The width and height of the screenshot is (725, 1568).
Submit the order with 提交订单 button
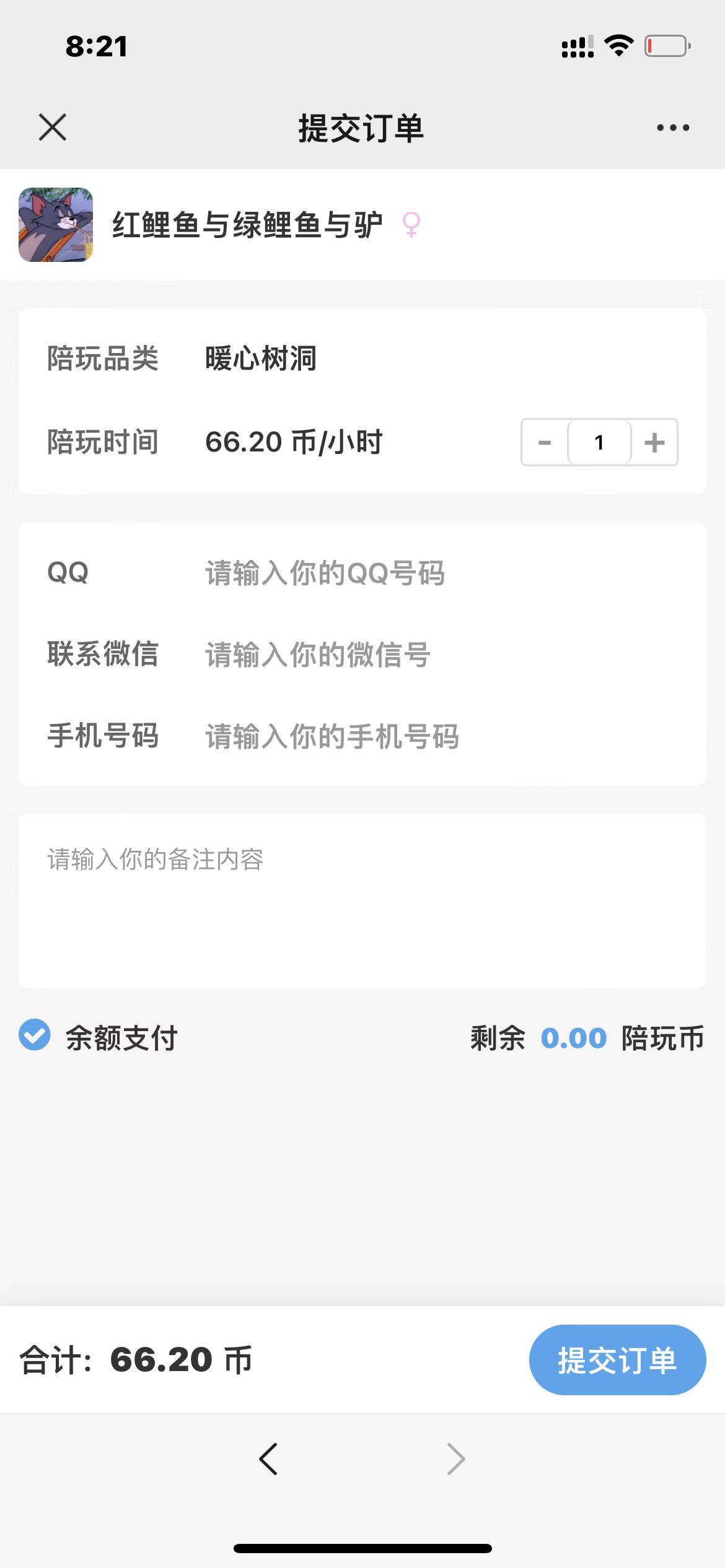(x=617, y=1360)
